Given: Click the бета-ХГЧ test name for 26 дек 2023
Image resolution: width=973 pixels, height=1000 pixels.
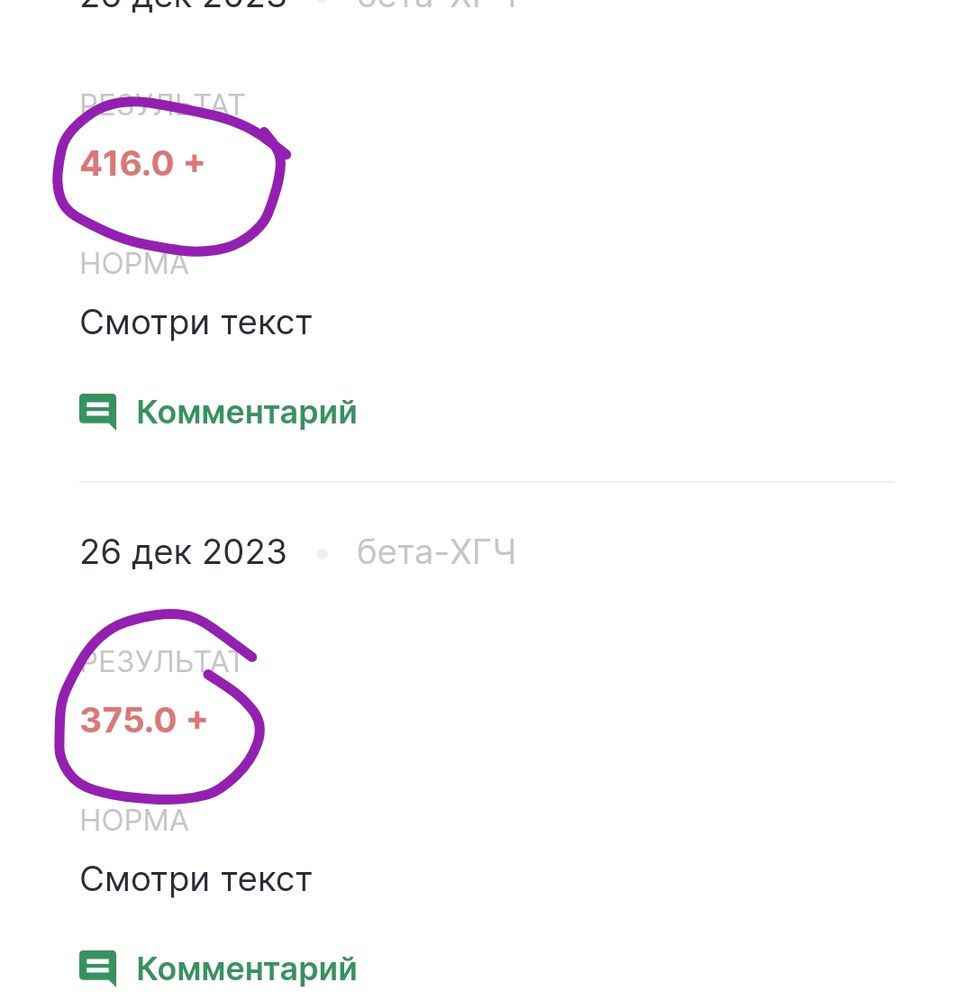Looking at the screenshot, I should pyautogui.click(x=436, y=551).
